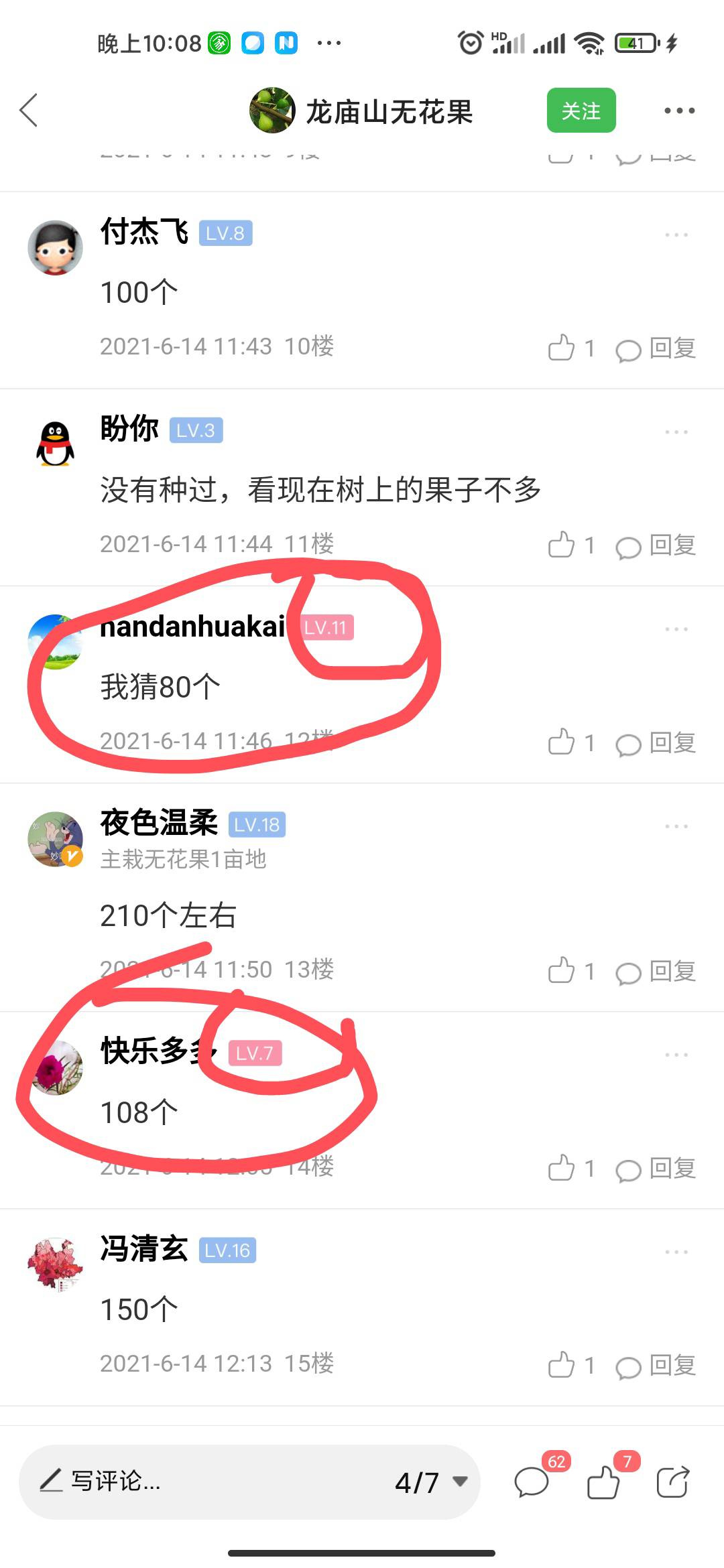Screen dimensions: 724x1568
Task: Open the 4/7 page selector dropdown
Action: point(431,1482)
